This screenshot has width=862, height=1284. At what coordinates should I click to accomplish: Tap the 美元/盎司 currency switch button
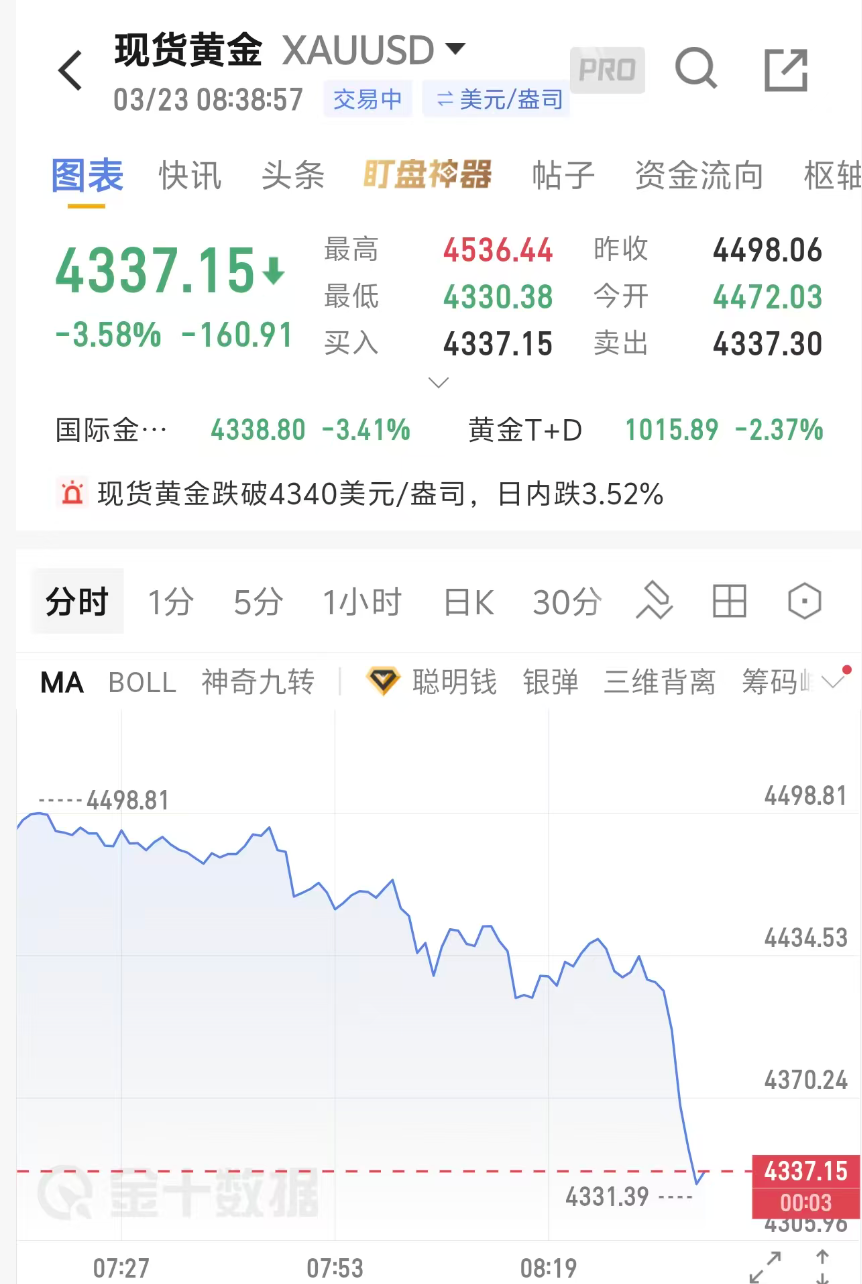click(x=496, y=99)
